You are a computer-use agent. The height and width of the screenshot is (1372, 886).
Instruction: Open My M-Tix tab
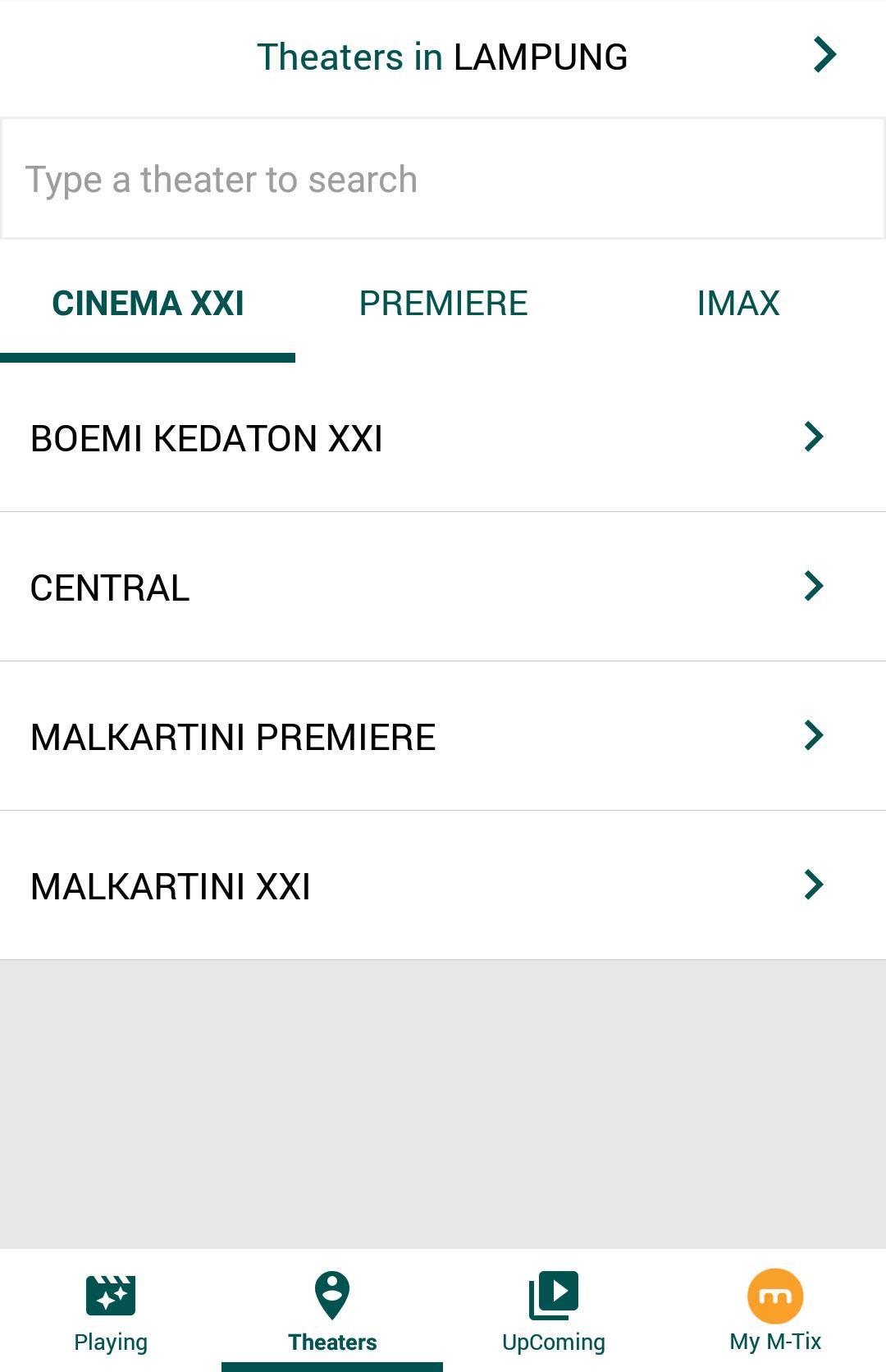click(775, 1311)
